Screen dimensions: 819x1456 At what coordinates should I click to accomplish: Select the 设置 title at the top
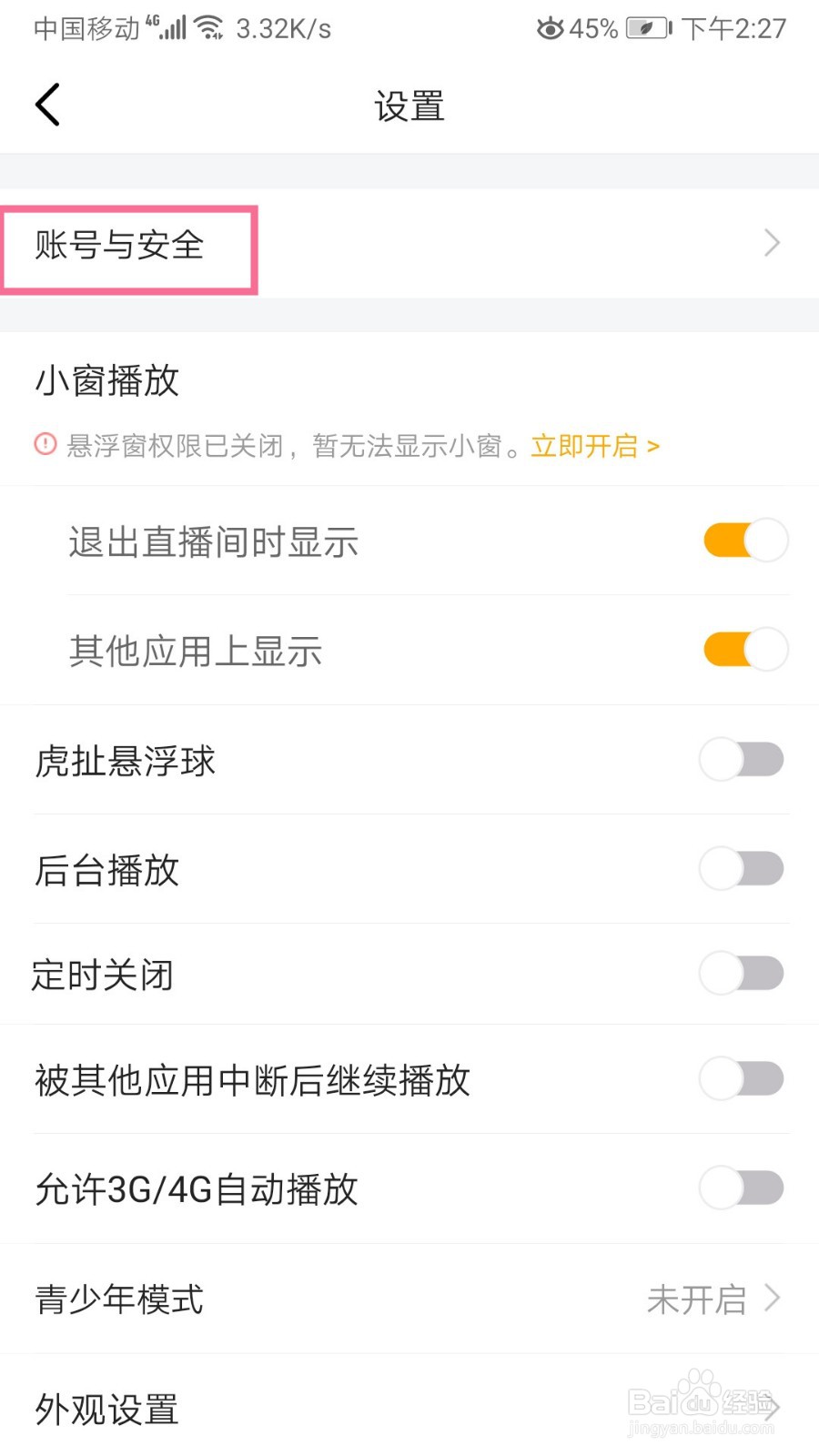coord(409,106)
